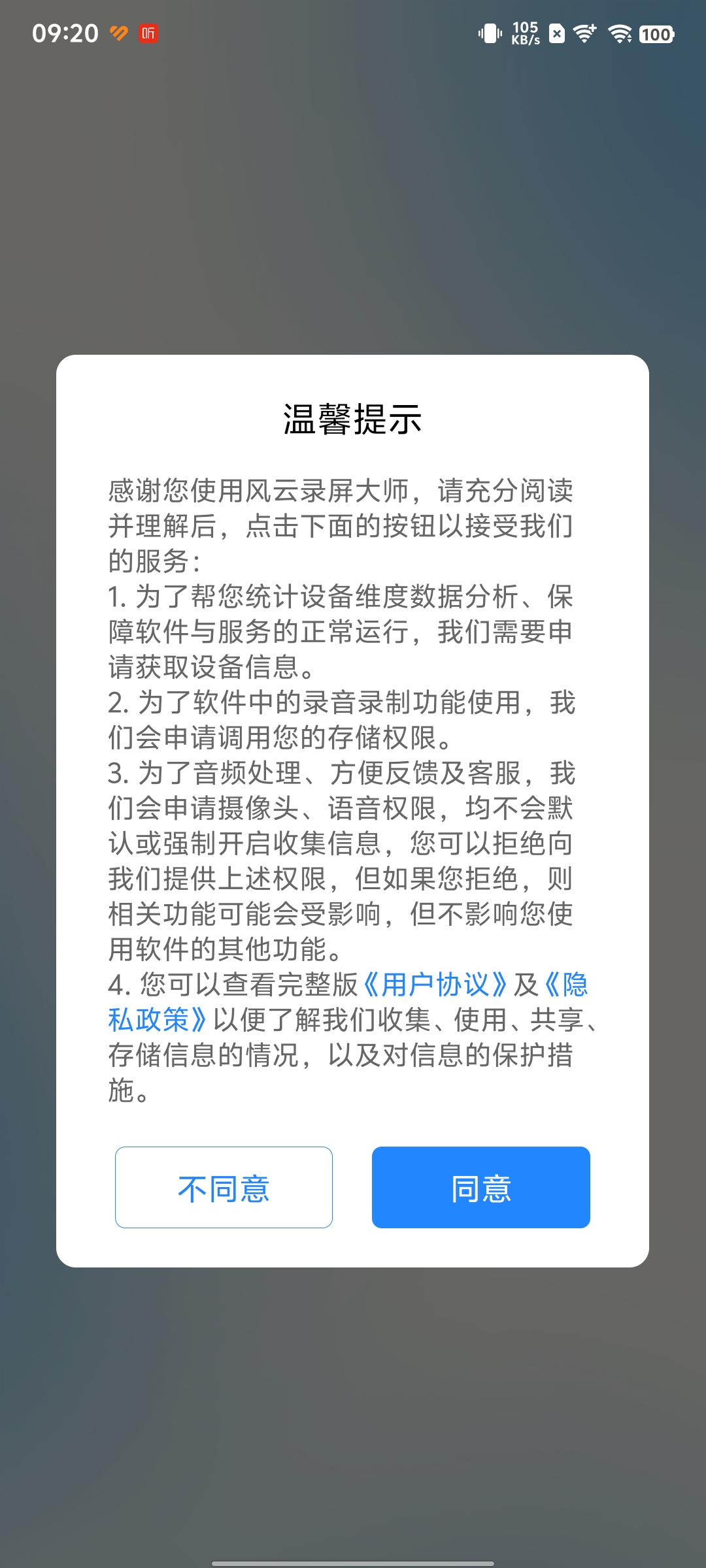This screenshot has width=706, height=1568.
Task: Tap the 同意 button to accept
Action: tap(480, 1187)
